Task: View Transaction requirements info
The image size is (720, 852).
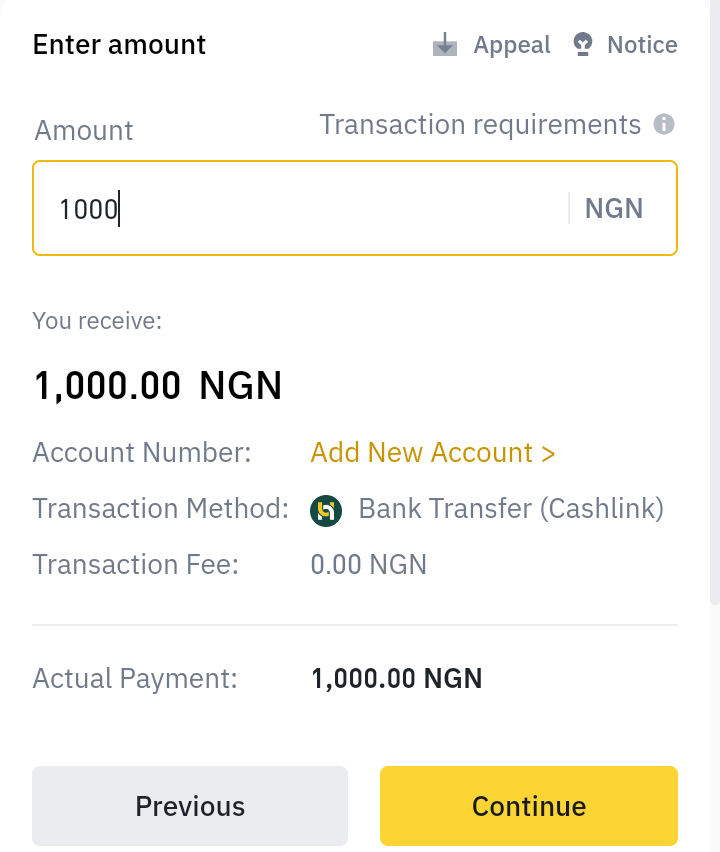Action: [664, 125]
